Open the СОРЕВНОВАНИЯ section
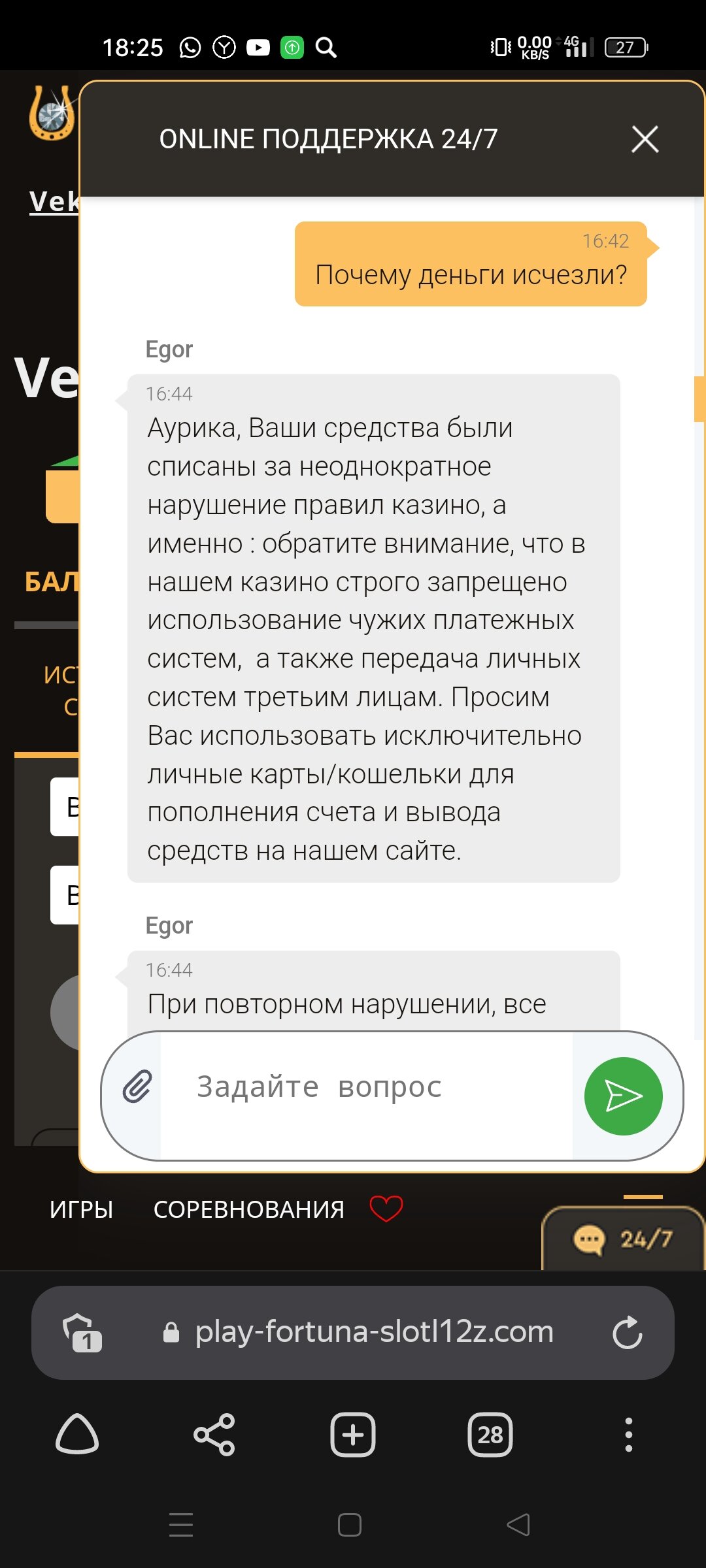This screenshot has height=1568, width=706. tap(248, 1209)
